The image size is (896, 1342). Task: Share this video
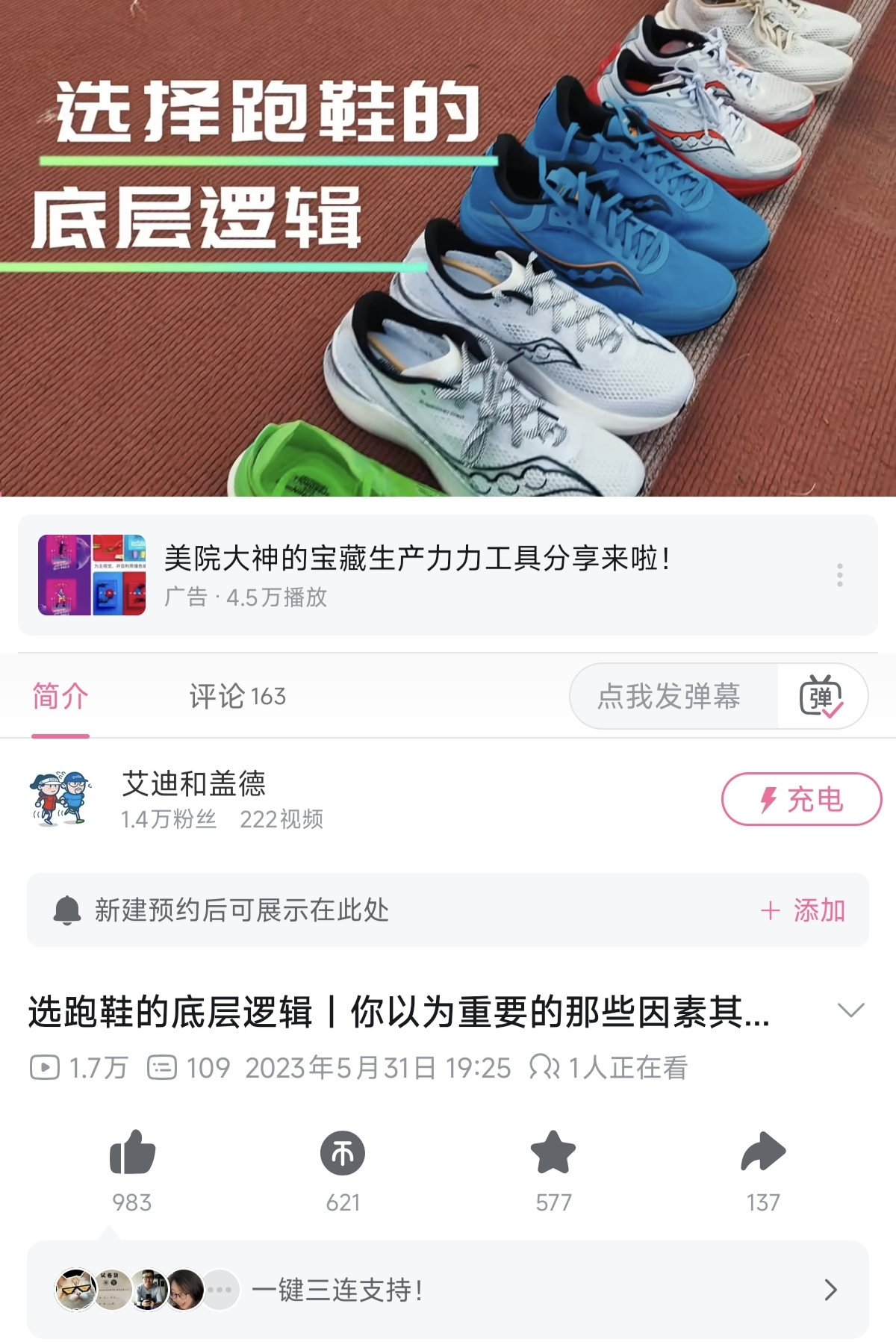click(763, 1153)
